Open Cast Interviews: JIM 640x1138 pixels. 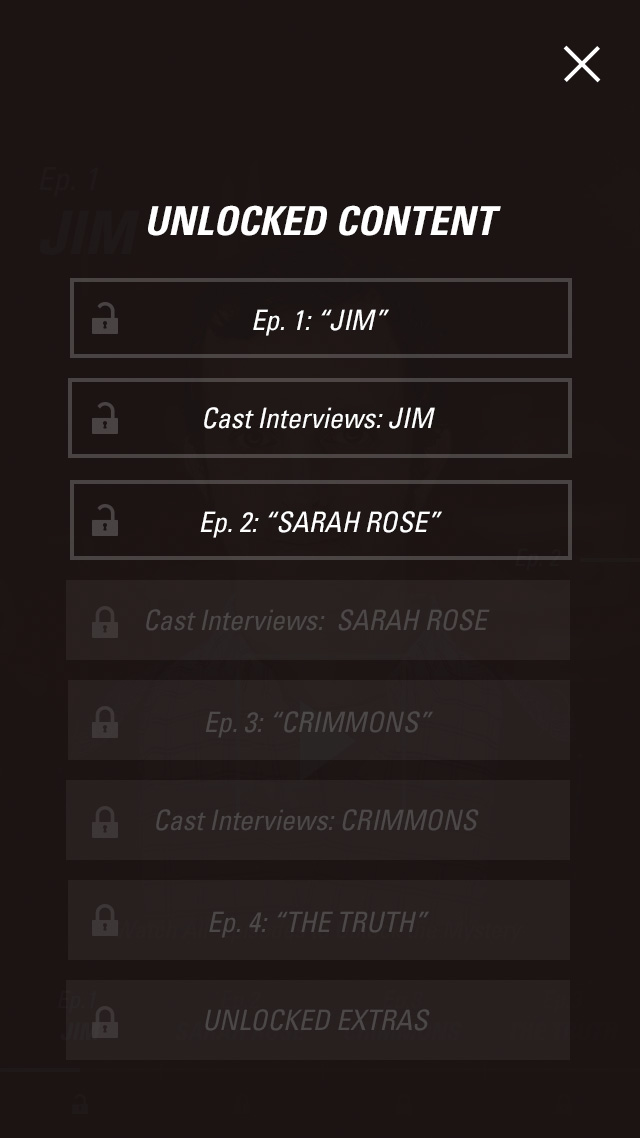tap(320, 418)
